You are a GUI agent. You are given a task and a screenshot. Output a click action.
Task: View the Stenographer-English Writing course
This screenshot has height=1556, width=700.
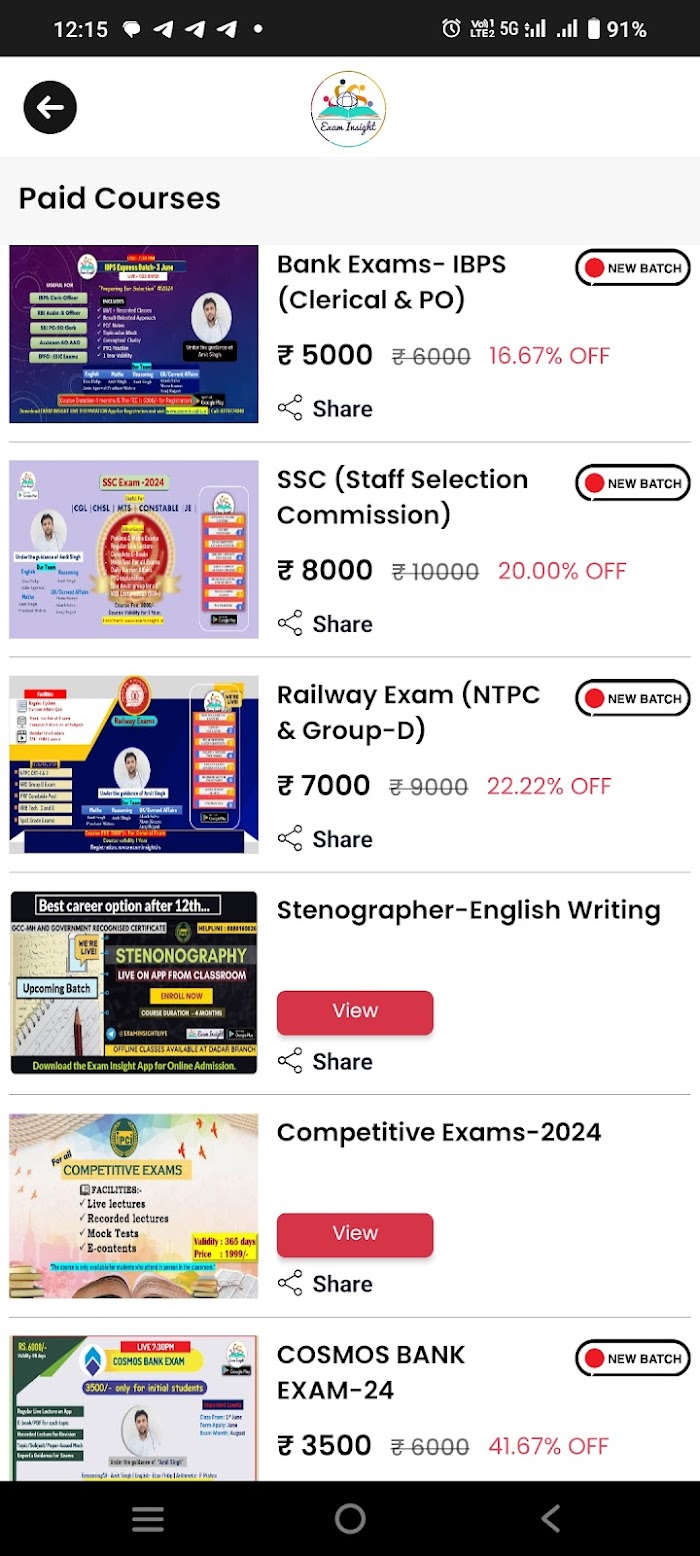(355, 1012)
